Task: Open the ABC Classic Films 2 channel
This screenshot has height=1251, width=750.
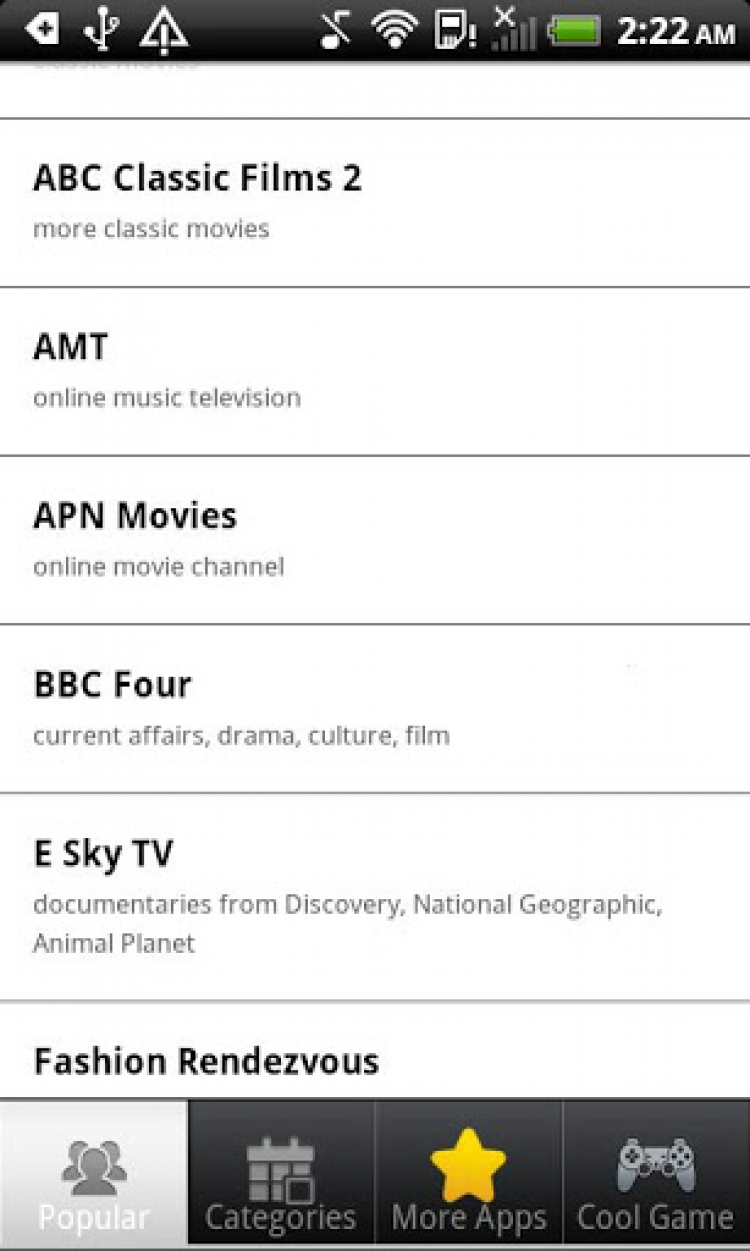Action: [x=375, y=202]
